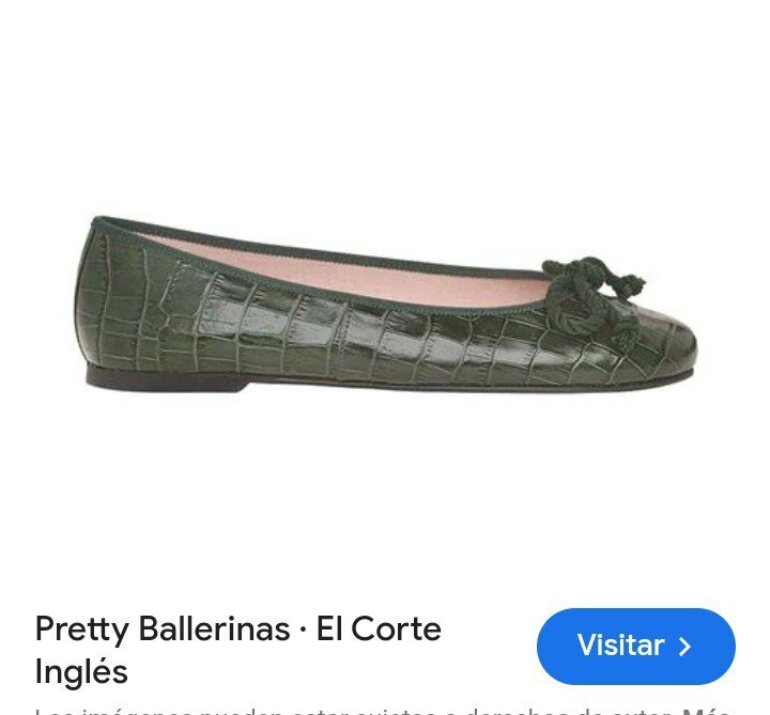Tap the blue Visitar button

pos(636,646)
